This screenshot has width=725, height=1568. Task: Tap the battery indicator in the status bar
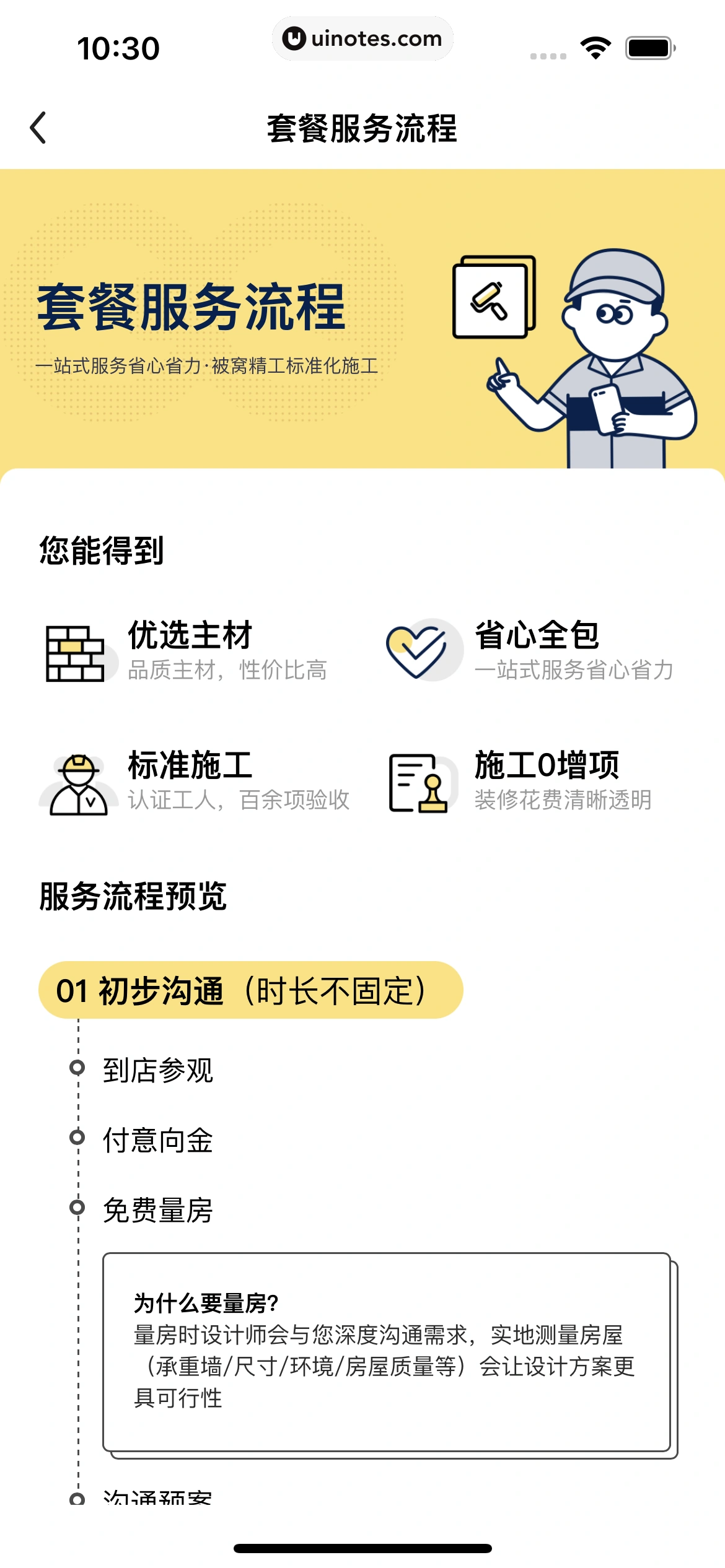[648, 45]
